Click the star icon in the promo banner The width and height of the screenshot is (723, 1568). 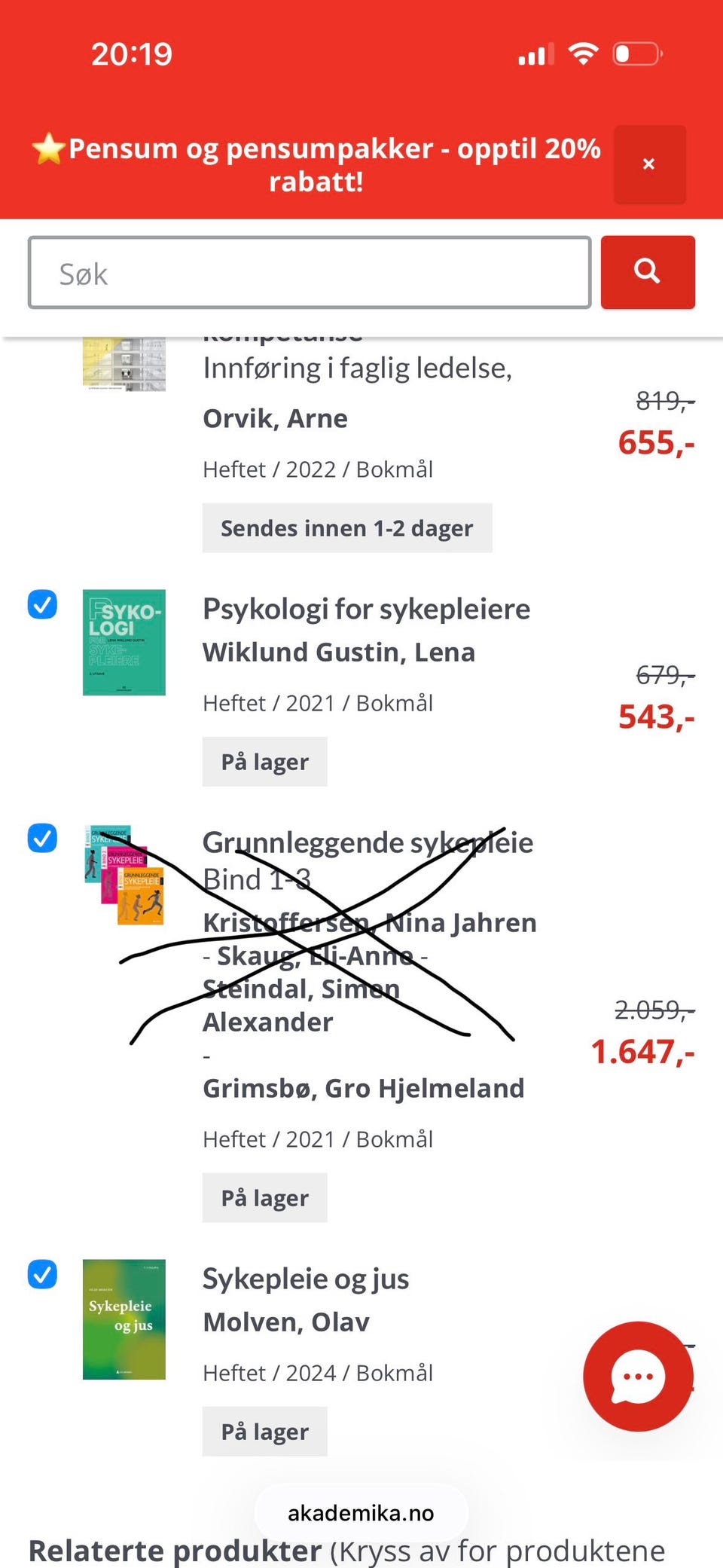(47, 148)
